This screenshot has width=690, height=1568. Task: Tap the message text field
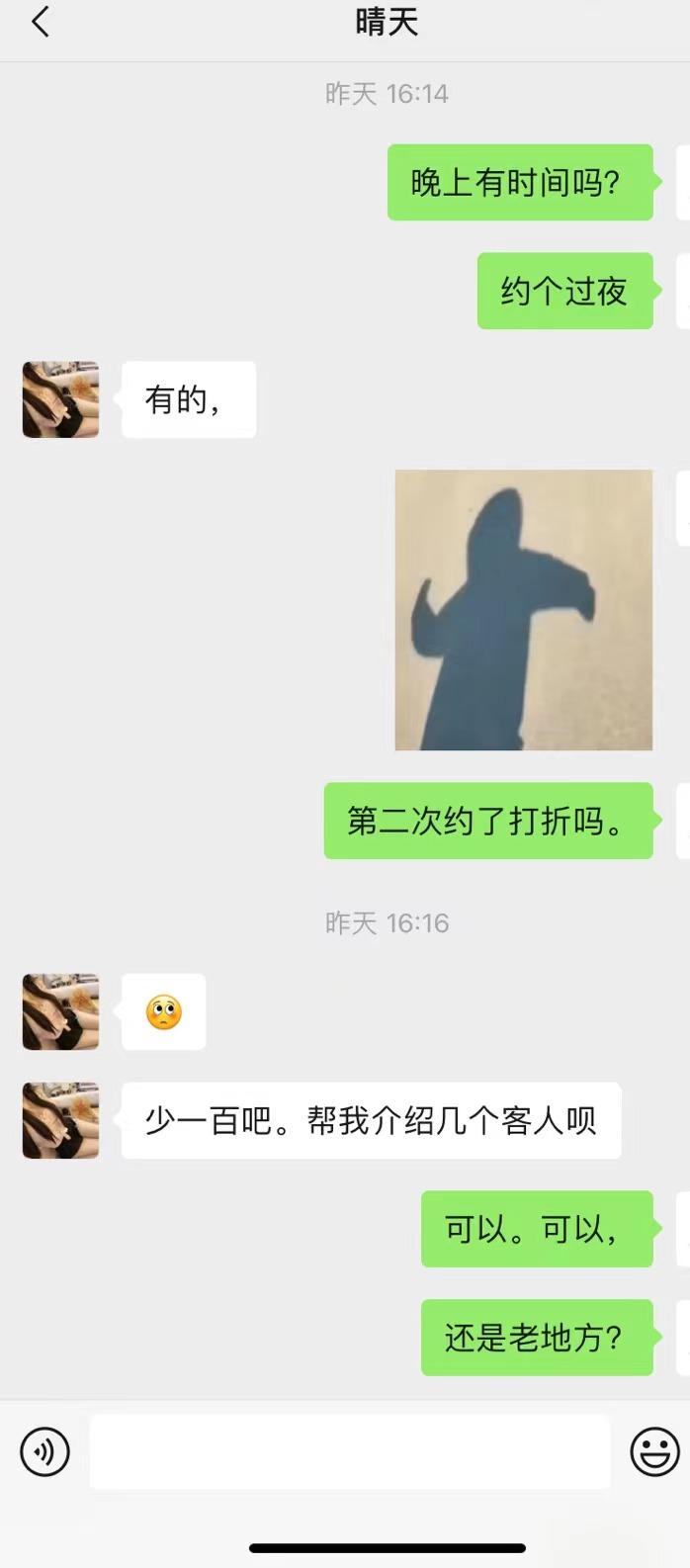349,1451
